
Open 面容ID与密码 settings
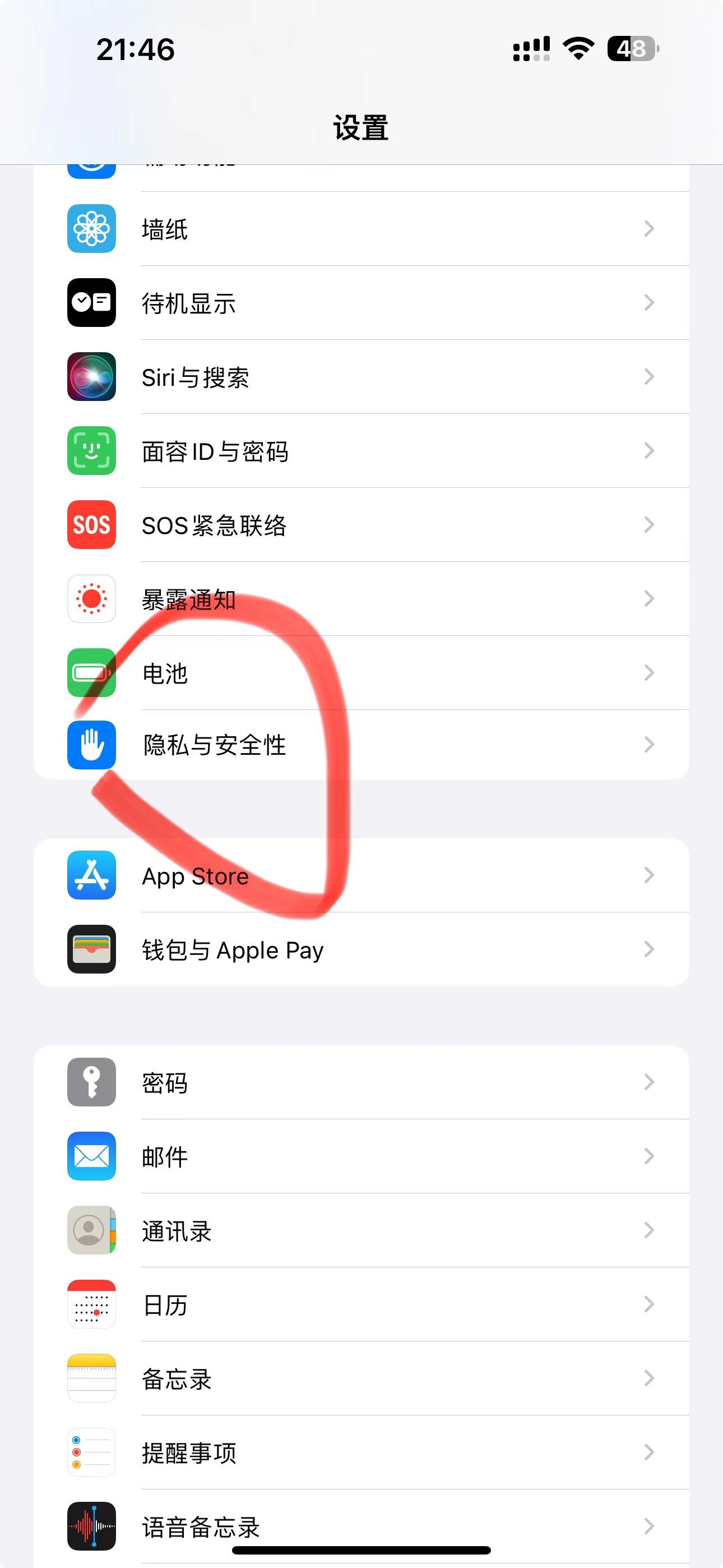point(361,451)
